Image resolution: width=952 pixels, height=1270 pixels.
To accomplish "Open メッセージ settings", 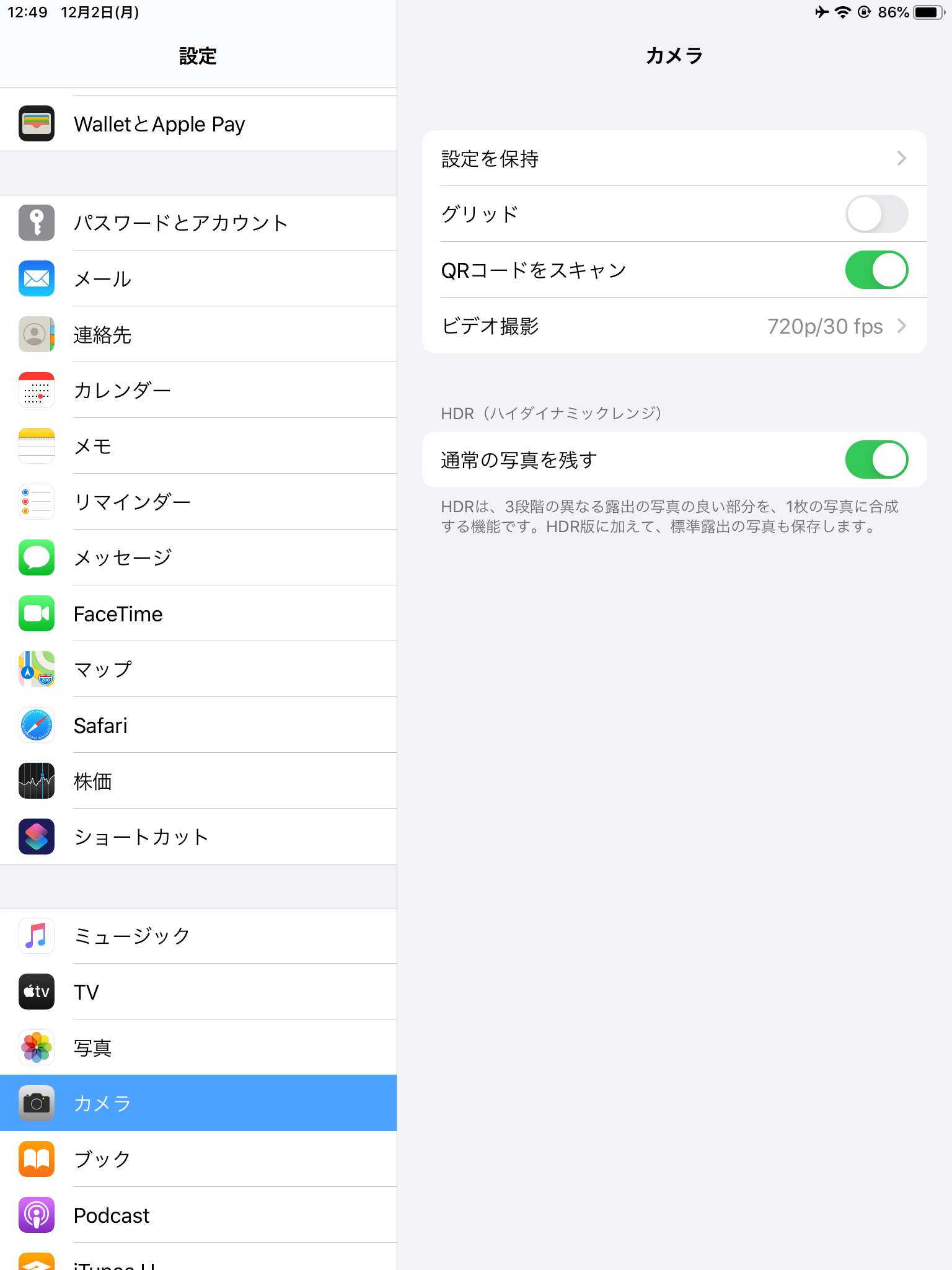I will coord(198,558).
